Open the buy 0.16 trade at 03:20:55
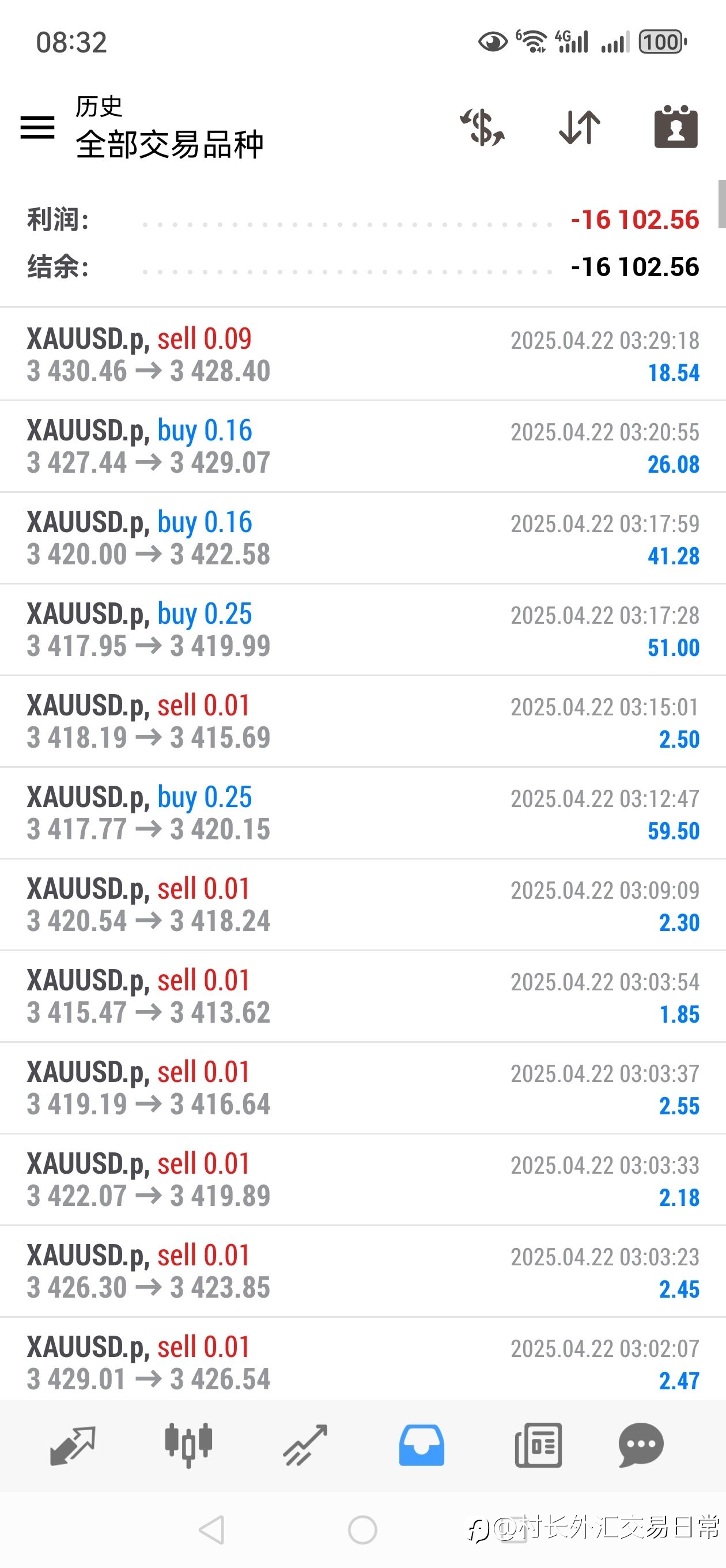Viewport: 726px width, 1568px height. 362,446
